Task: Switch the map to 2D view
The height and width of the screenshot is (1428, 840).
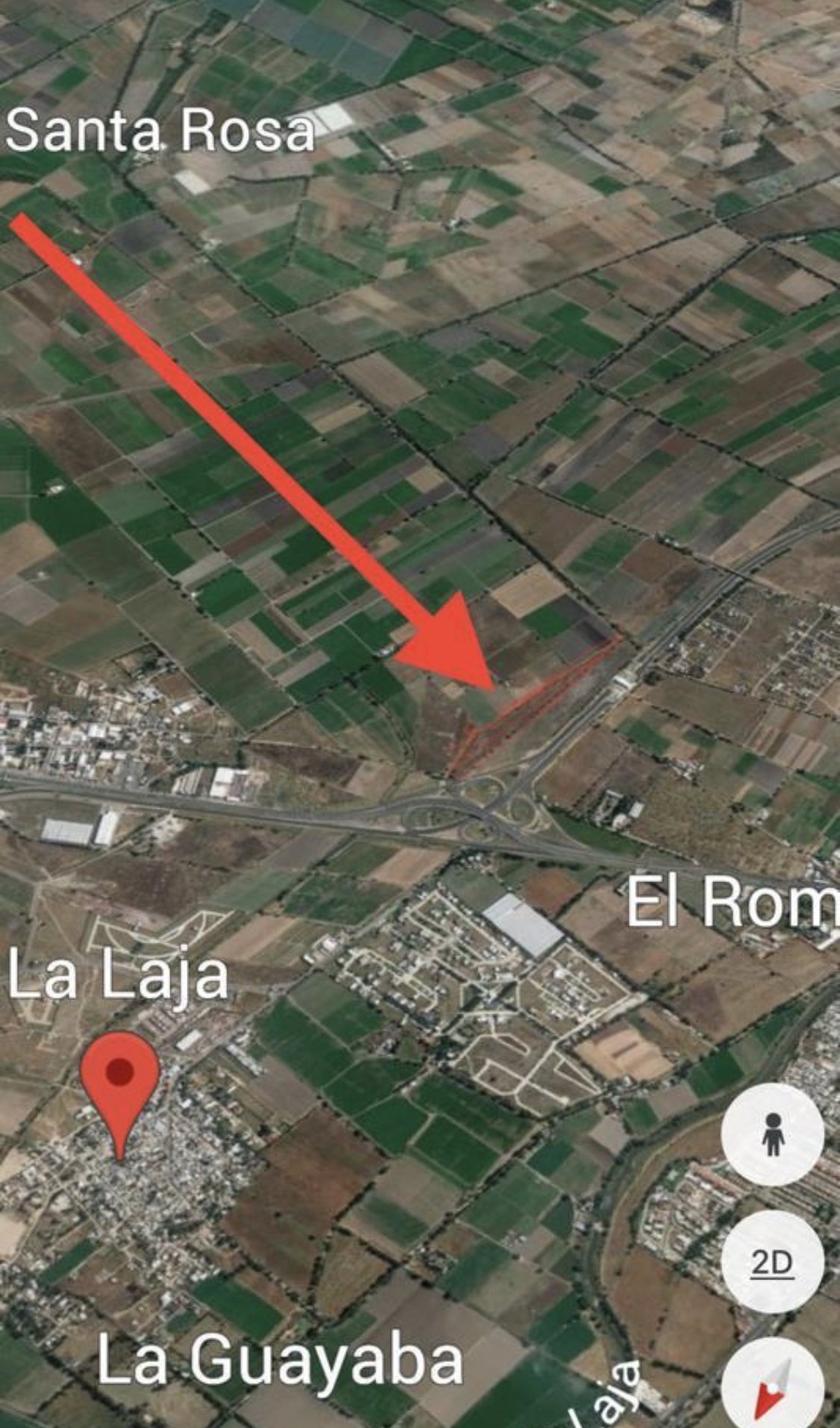Action: point(772,1262)
